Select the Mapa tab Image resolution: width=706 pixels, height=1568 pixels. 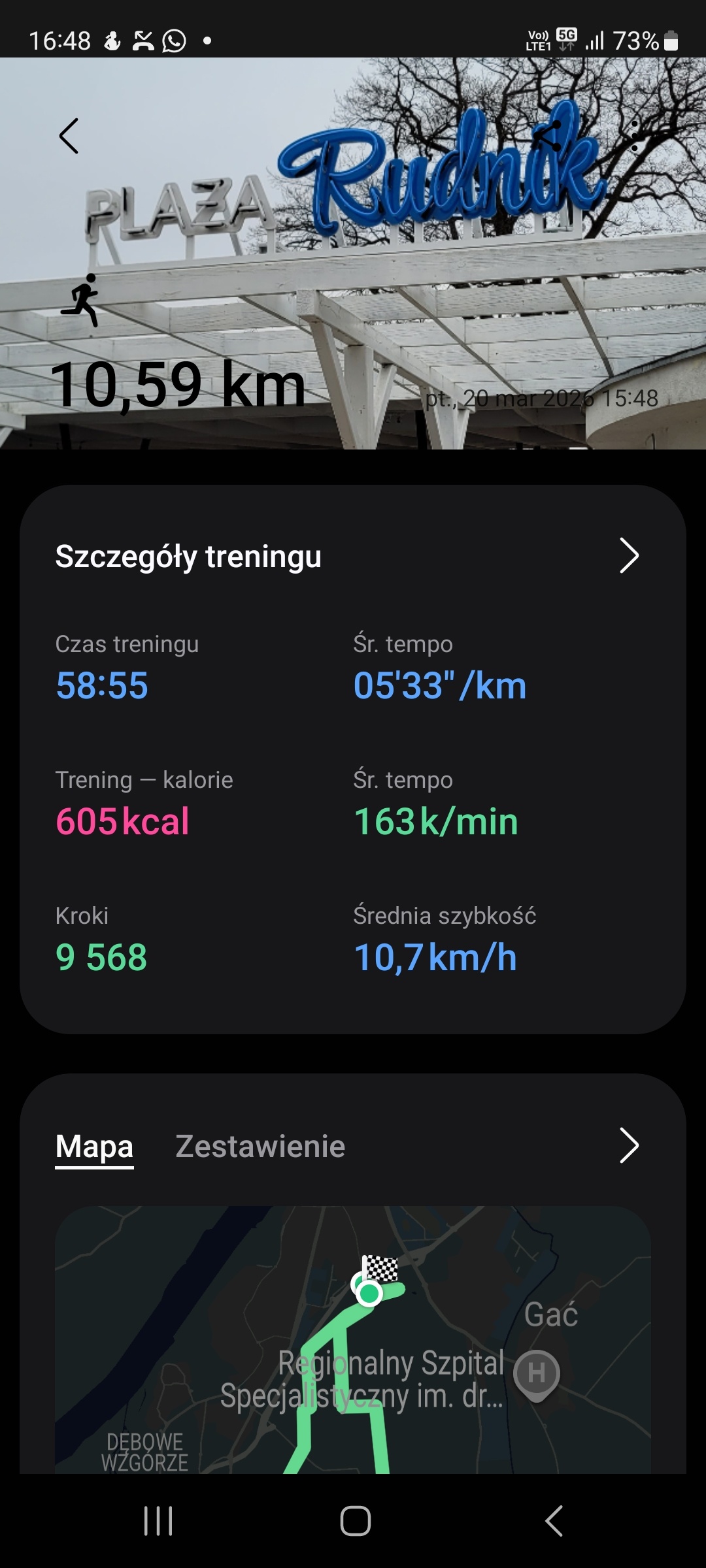coord(94,1147)
